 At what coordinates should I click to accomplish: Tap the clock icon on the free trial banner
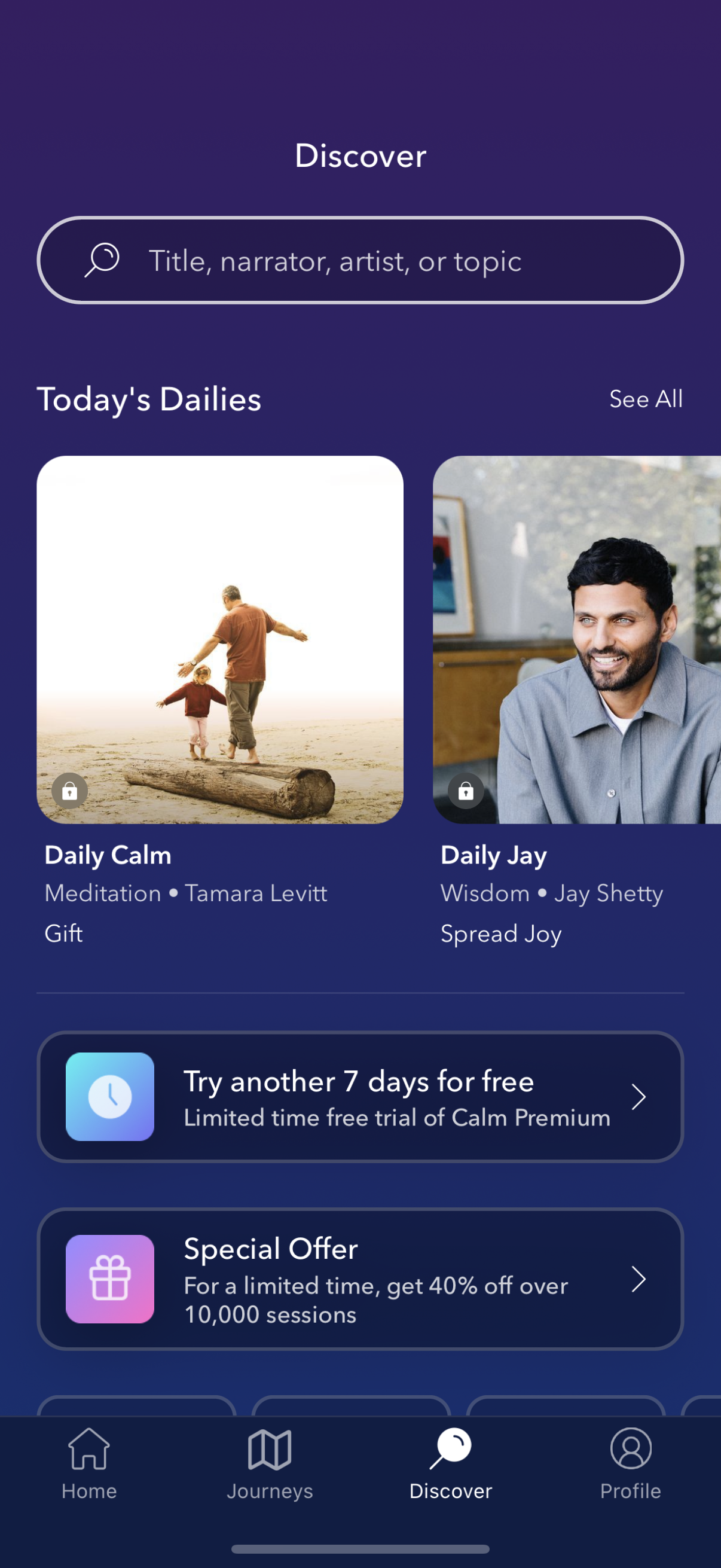click(x=110, y=1096)
